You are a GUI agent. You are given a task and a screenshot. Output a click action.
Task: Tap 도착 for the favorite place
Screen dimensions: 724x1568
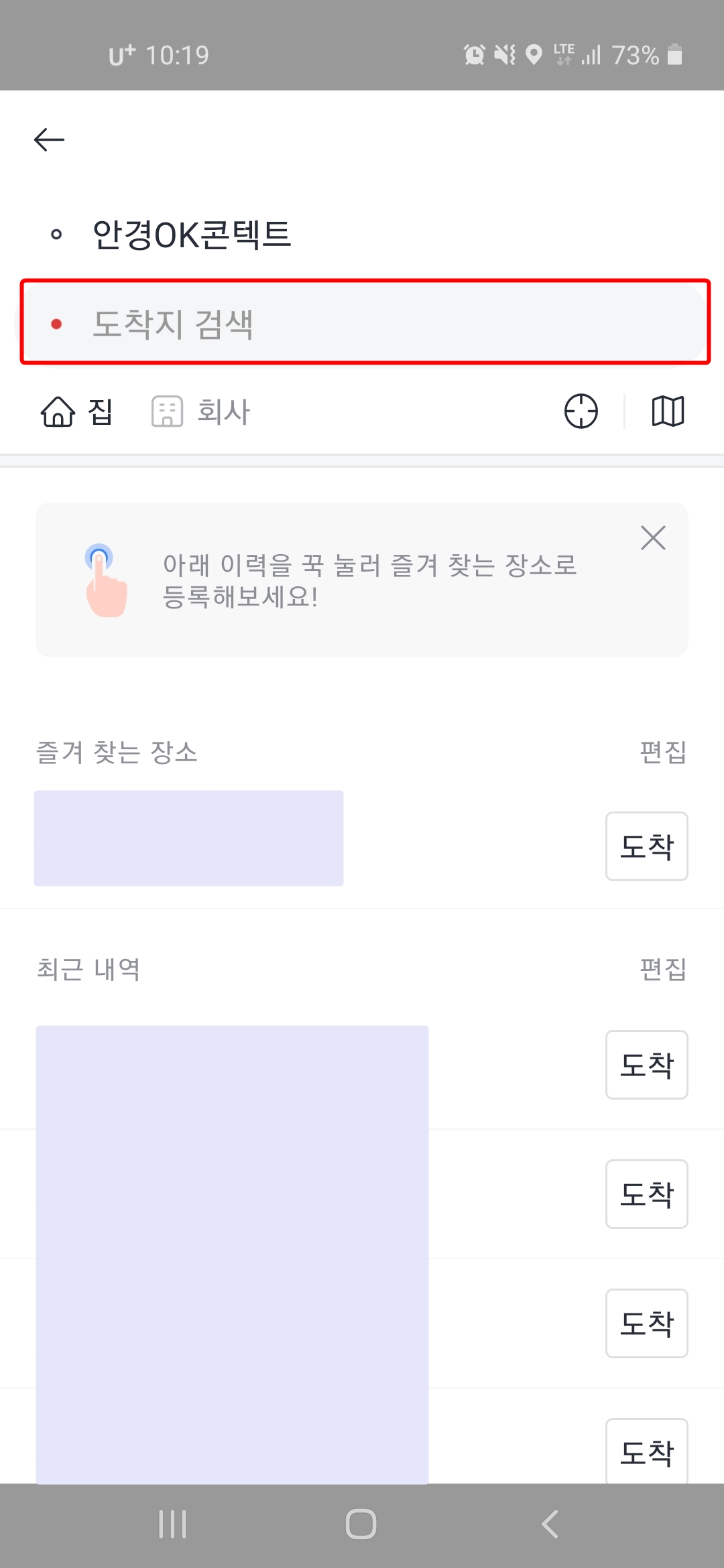point(646,846)
